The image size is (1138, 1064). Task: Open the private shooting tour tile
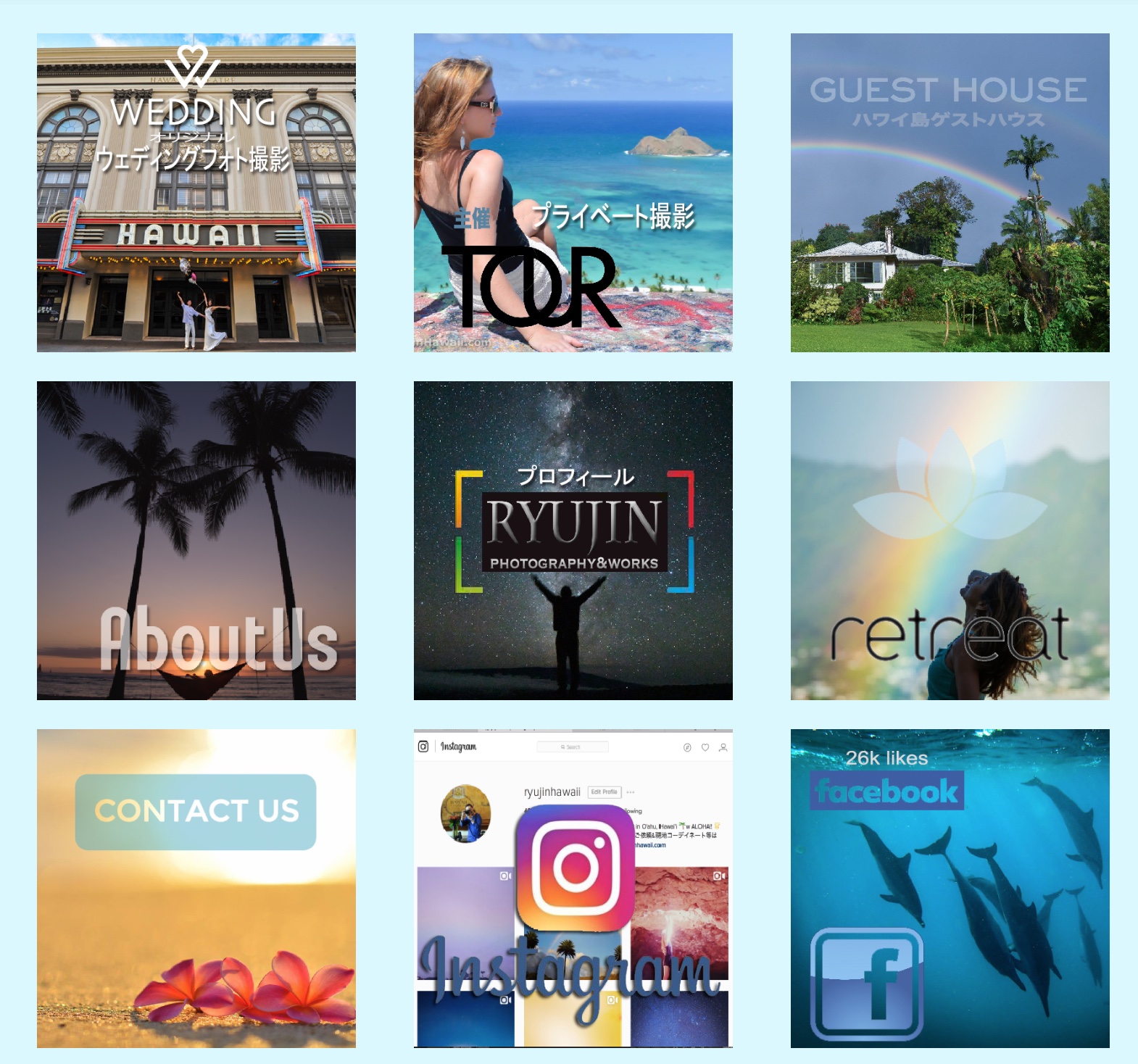[x=573, y=193]
